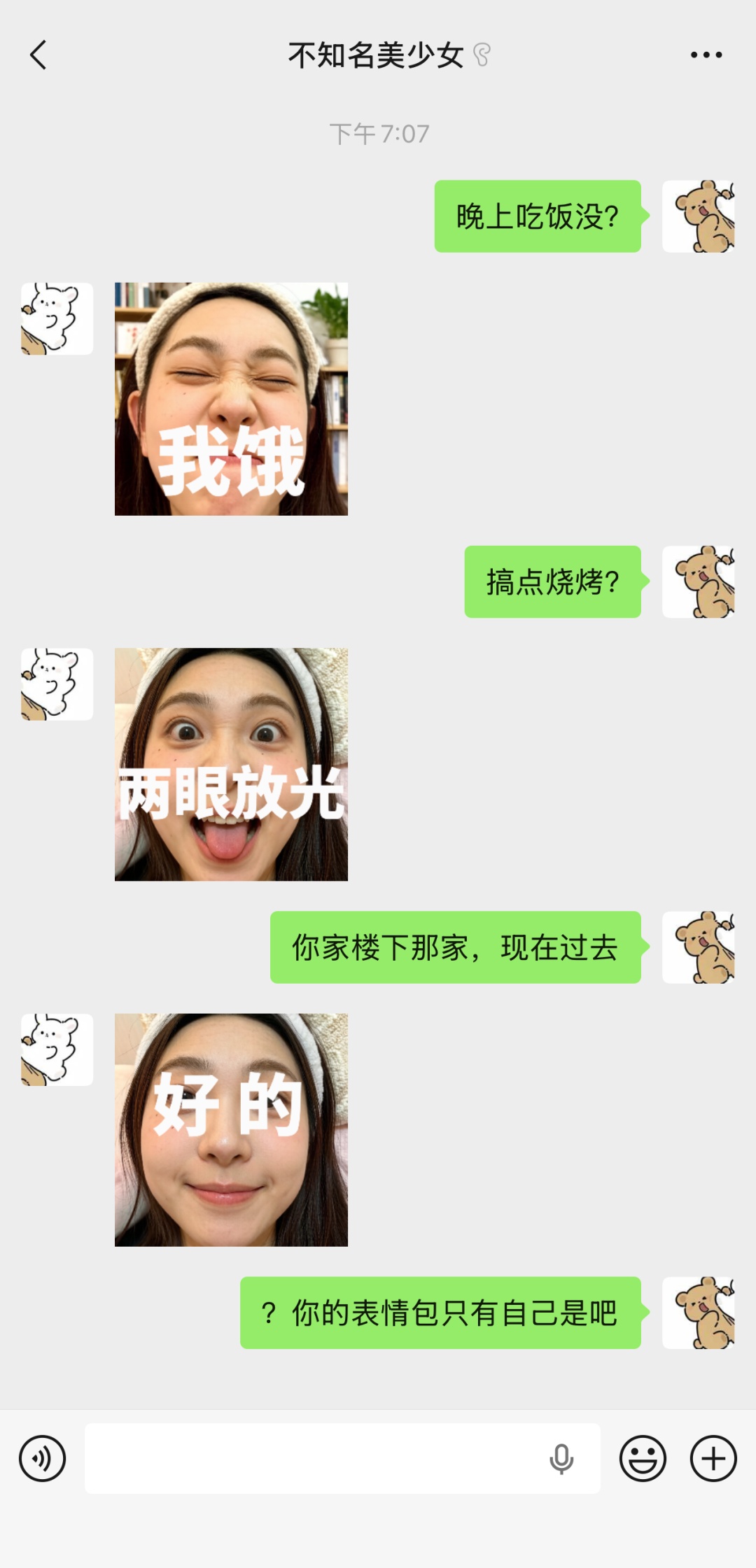Tap the message bubble '搞点烧烤?'
Screen dimensions: 756x1568
click(x=553, y=583)
